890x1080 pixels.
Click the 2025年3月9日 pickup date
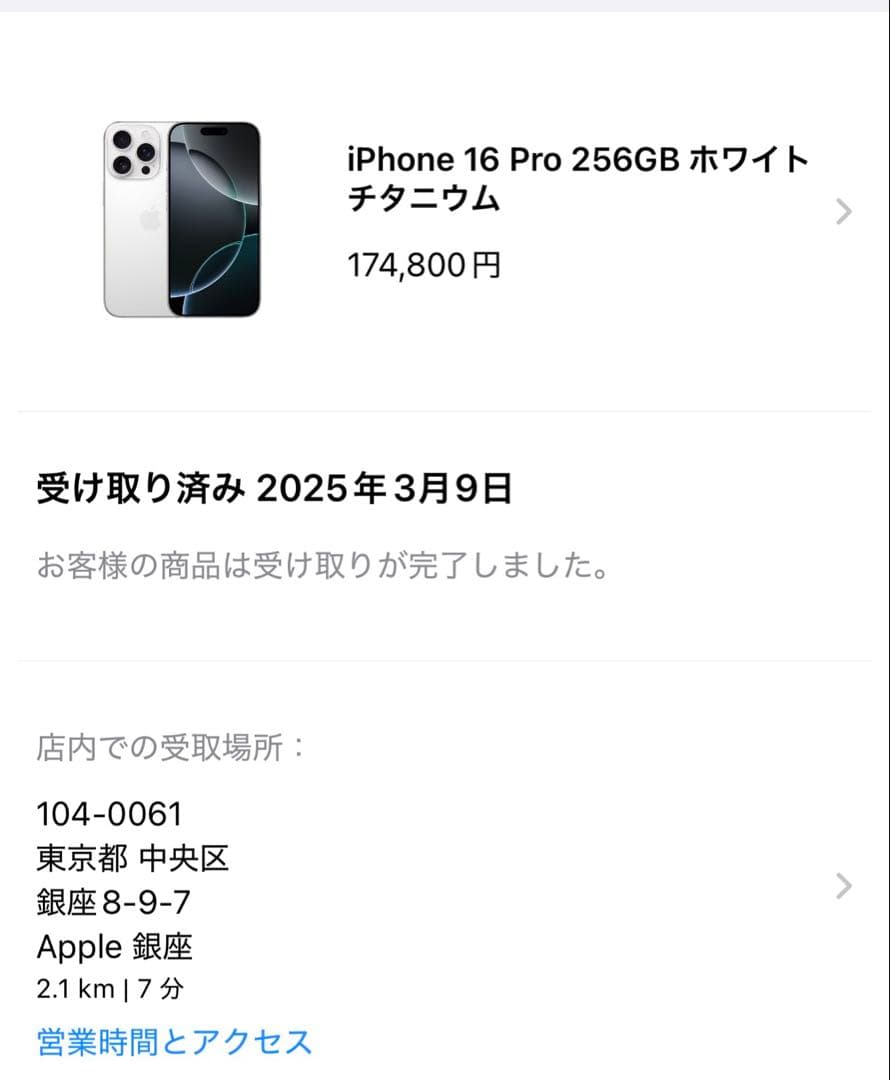point(386,489)
